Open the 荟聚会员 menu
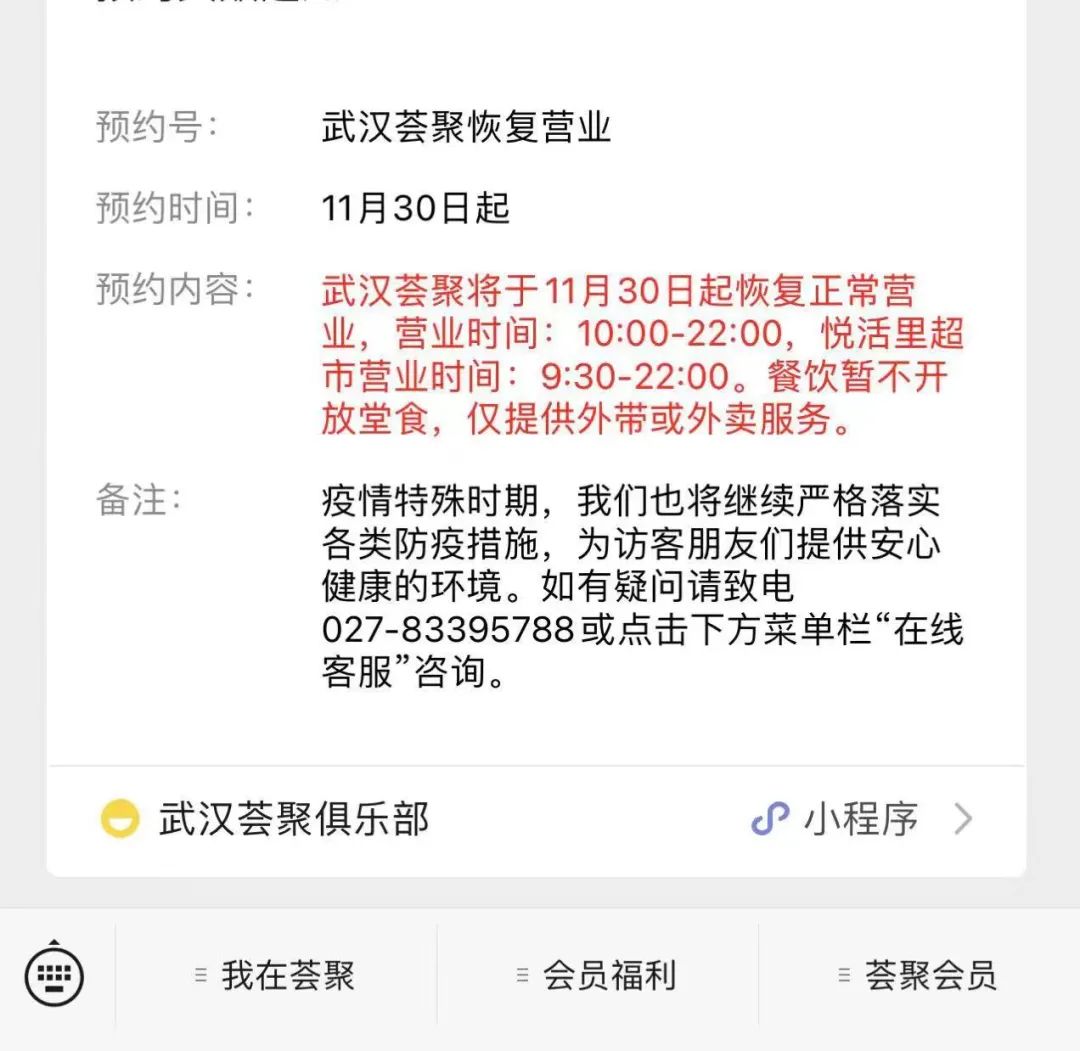The height and width of the screenshot is (1051, 1080). coord(918,975)
